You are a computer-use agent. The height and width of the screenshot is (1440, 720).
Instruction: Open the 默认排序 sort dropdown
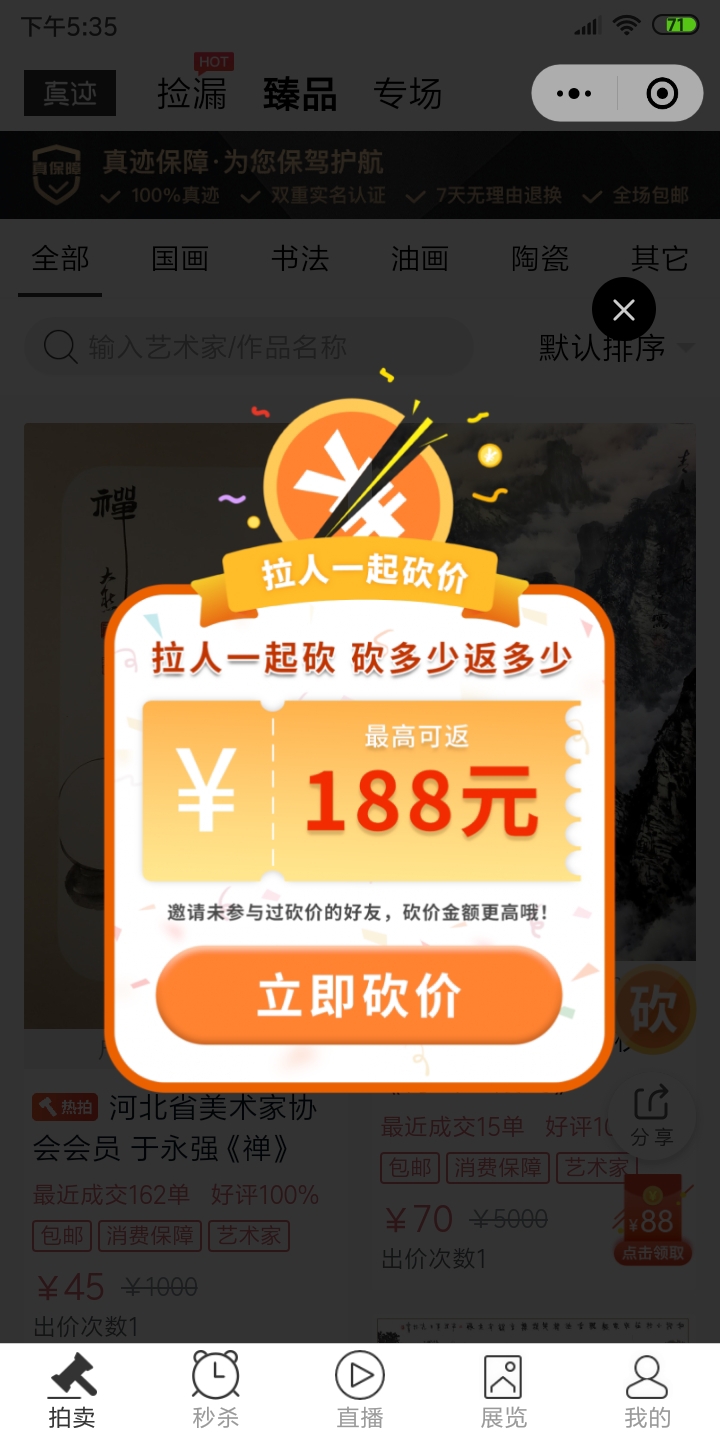[x=615, y=348]
